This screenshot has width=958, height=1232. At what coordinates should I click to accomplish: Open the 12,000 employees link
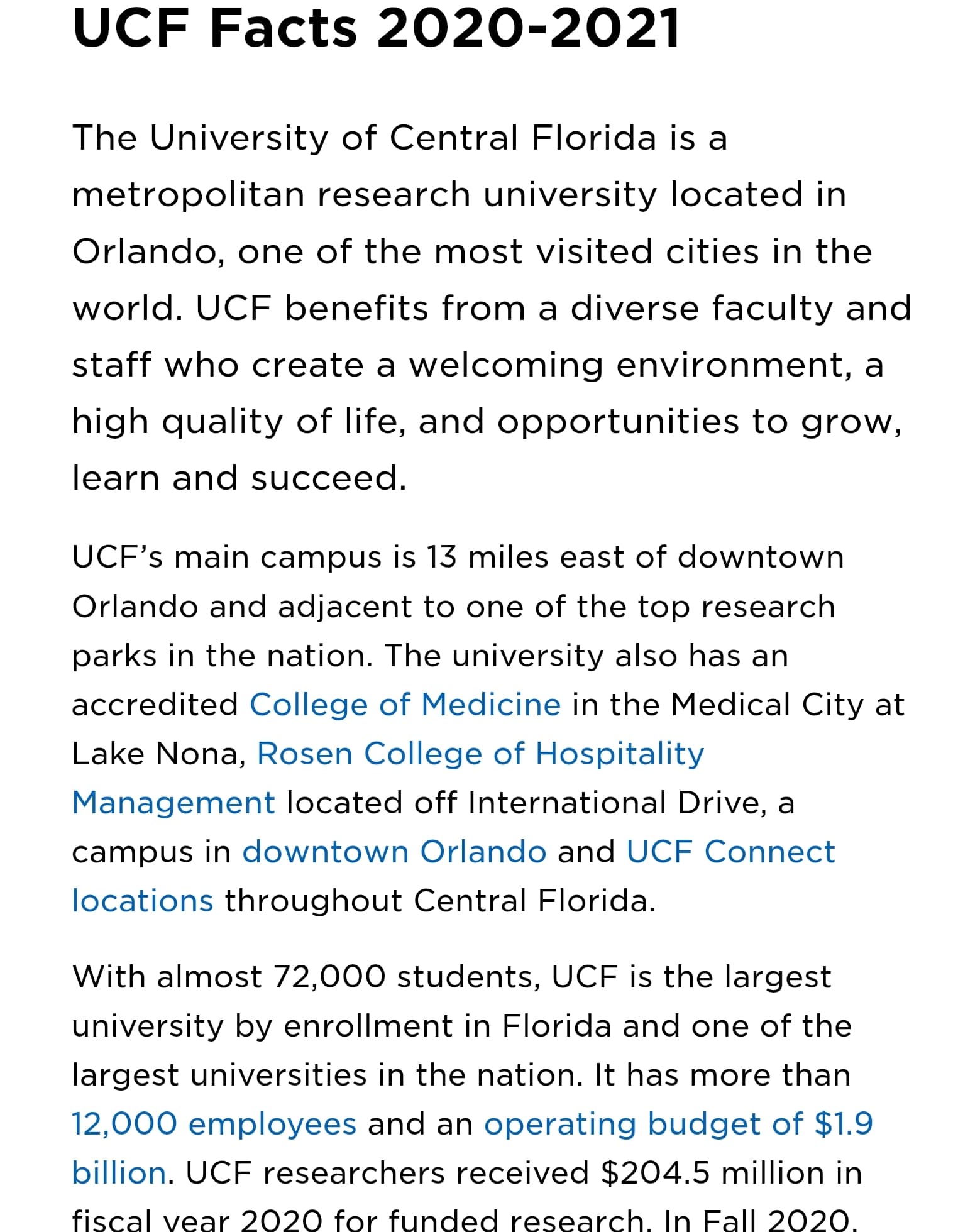point(214,1124)
